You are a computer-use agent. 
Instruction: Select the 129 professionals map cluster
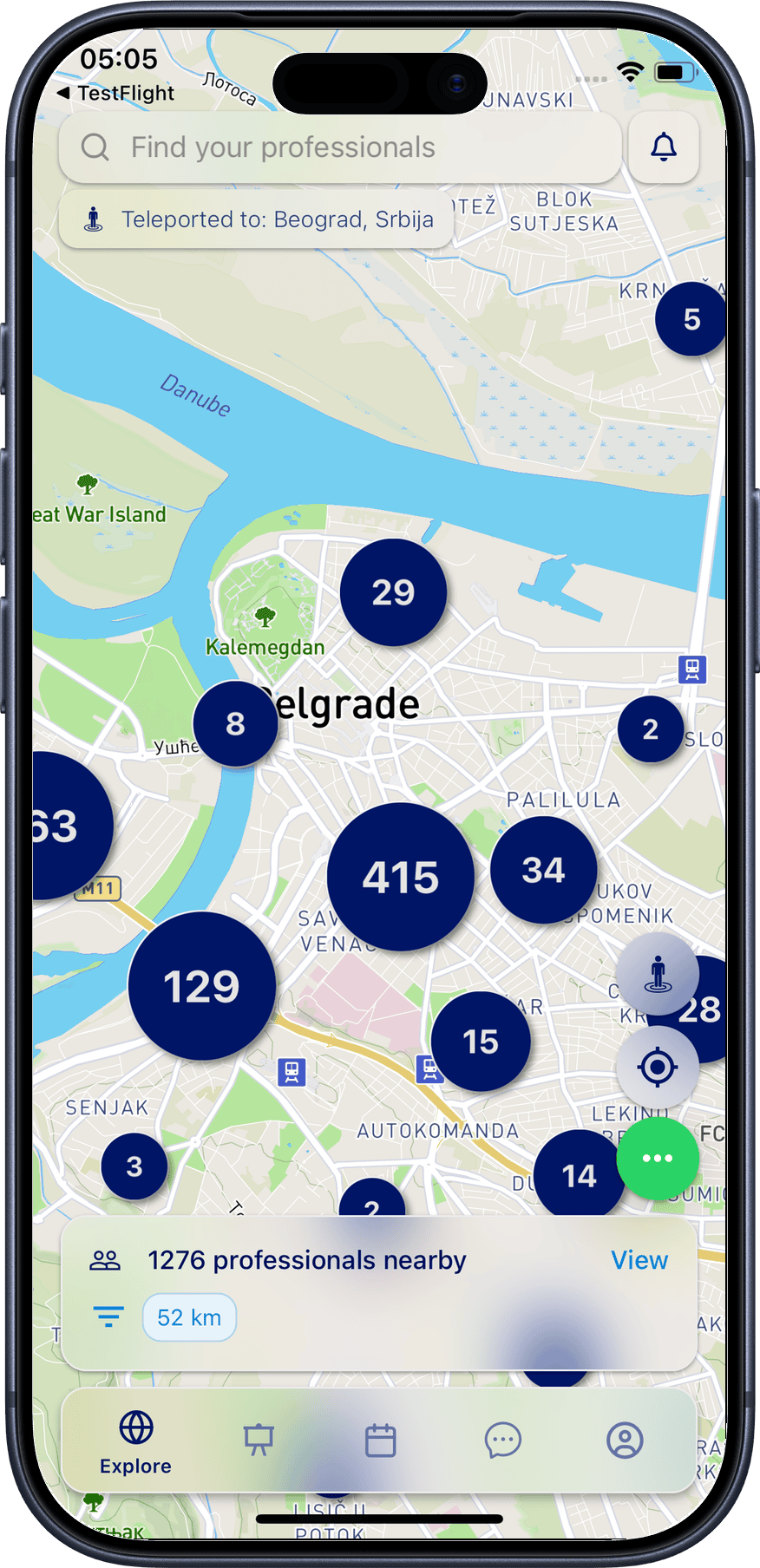click(x=202, y=986)
